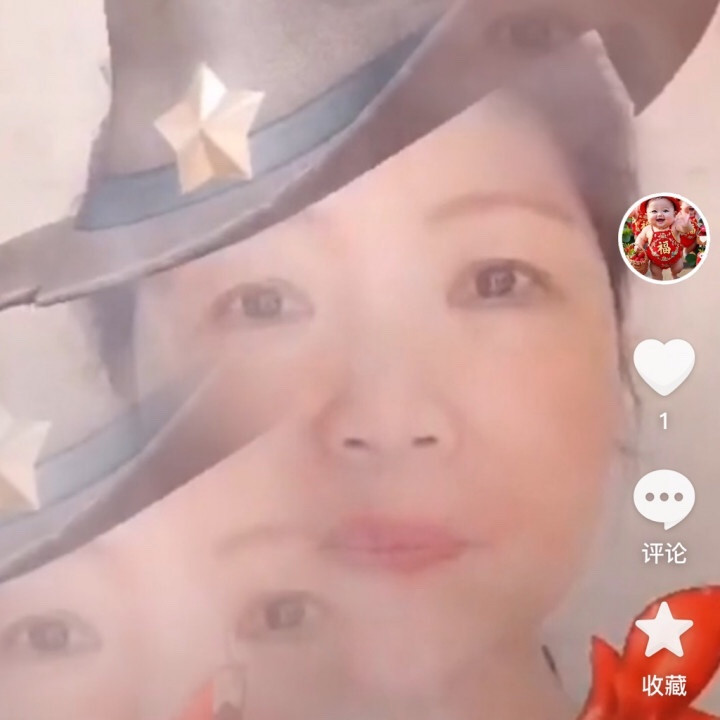Save video with the 收藏 star
Screen dimensions: 720x720
pyautogui.click(x=664, y=632)
